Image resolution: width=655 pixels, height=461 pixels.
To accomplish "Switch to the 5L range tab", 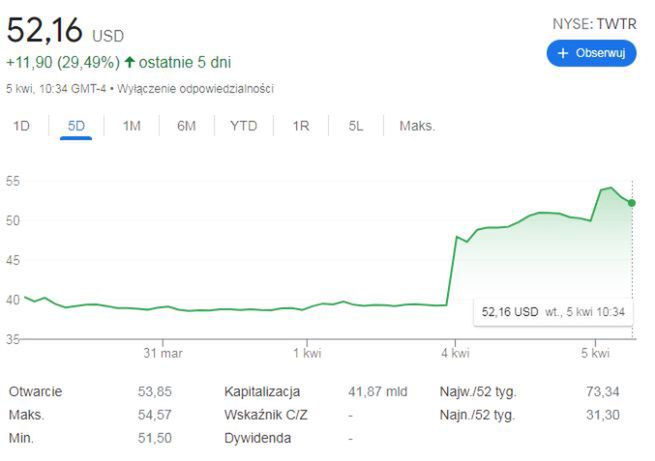I will (356, 126).
